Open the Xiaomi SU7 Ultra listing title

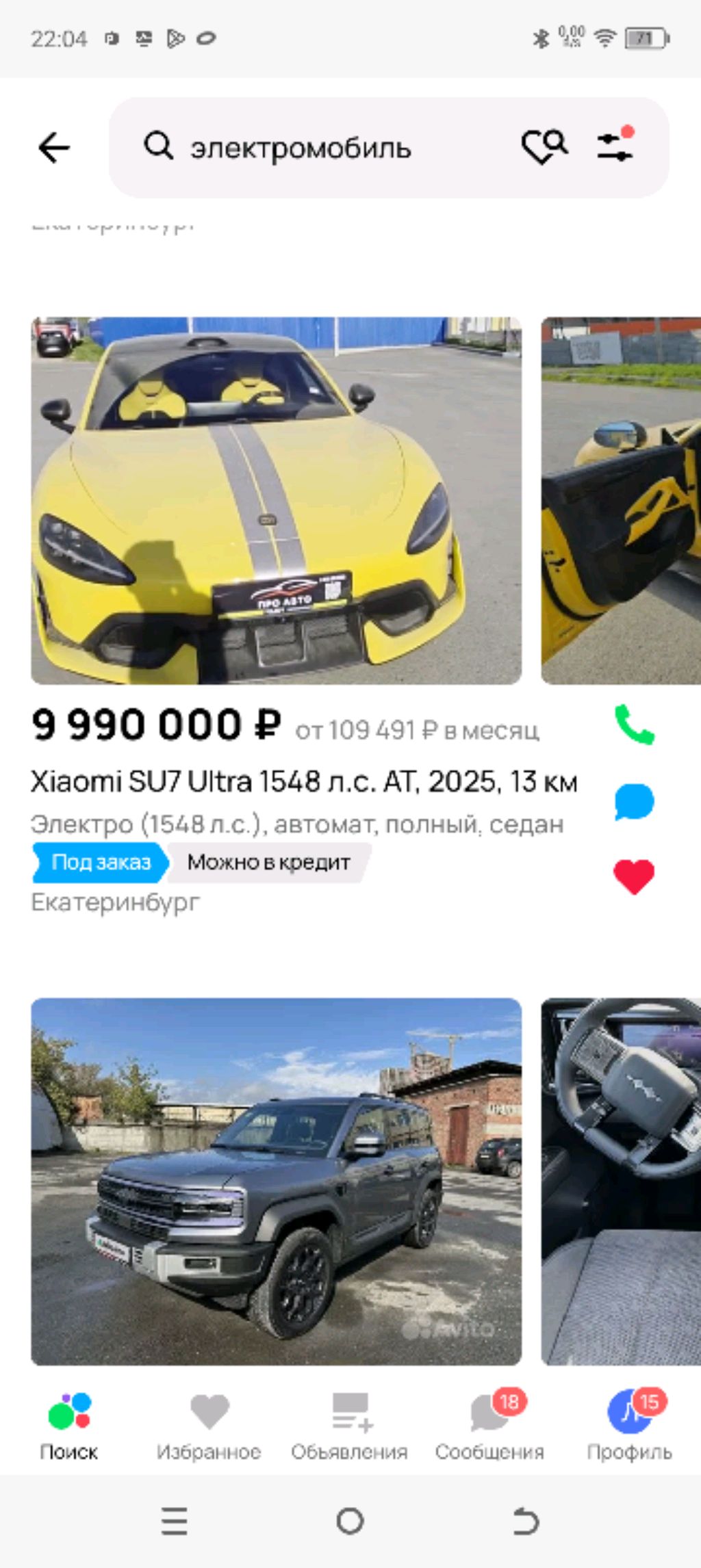point(304,781)
